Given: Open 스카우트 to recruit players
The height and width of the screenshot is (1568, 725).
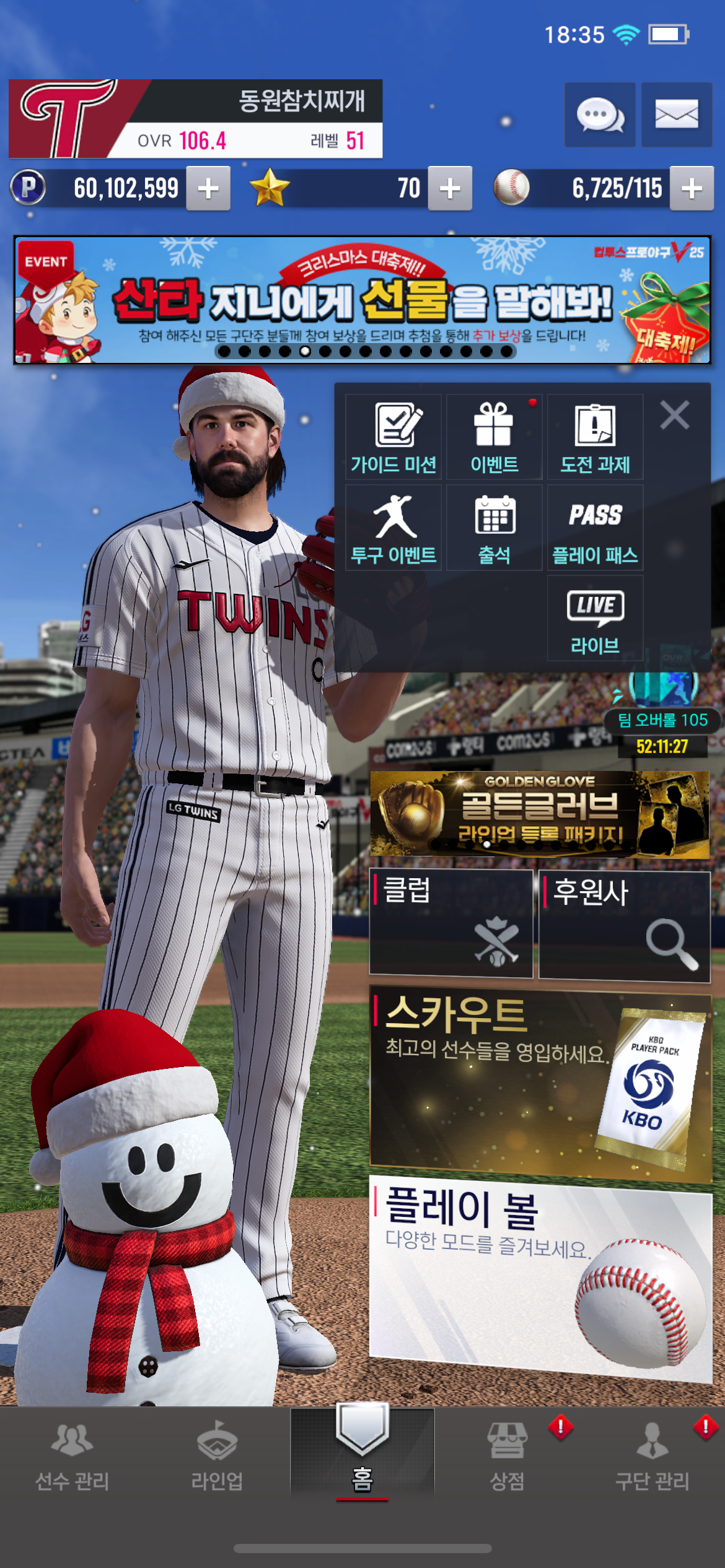Looking at the screenshot, I should click(x=540, y=1085).
